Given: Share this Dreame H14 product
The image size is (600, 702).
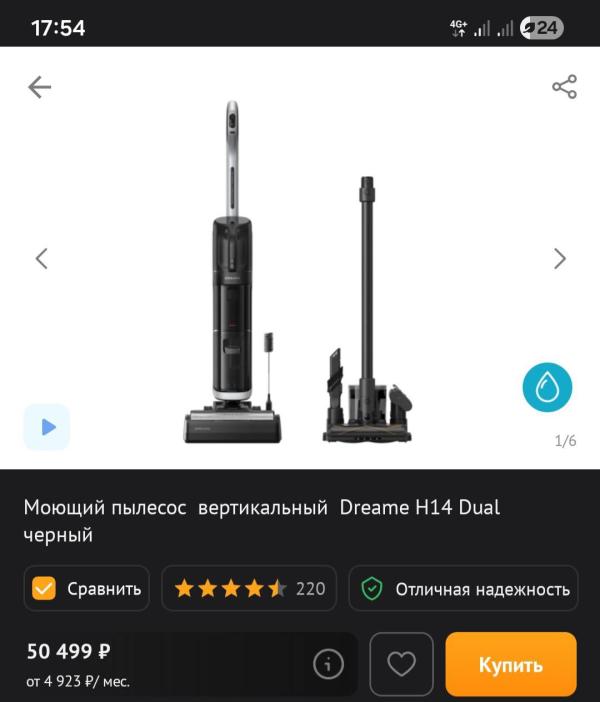Looking at the screenshot, I should [x=564, y=87].
